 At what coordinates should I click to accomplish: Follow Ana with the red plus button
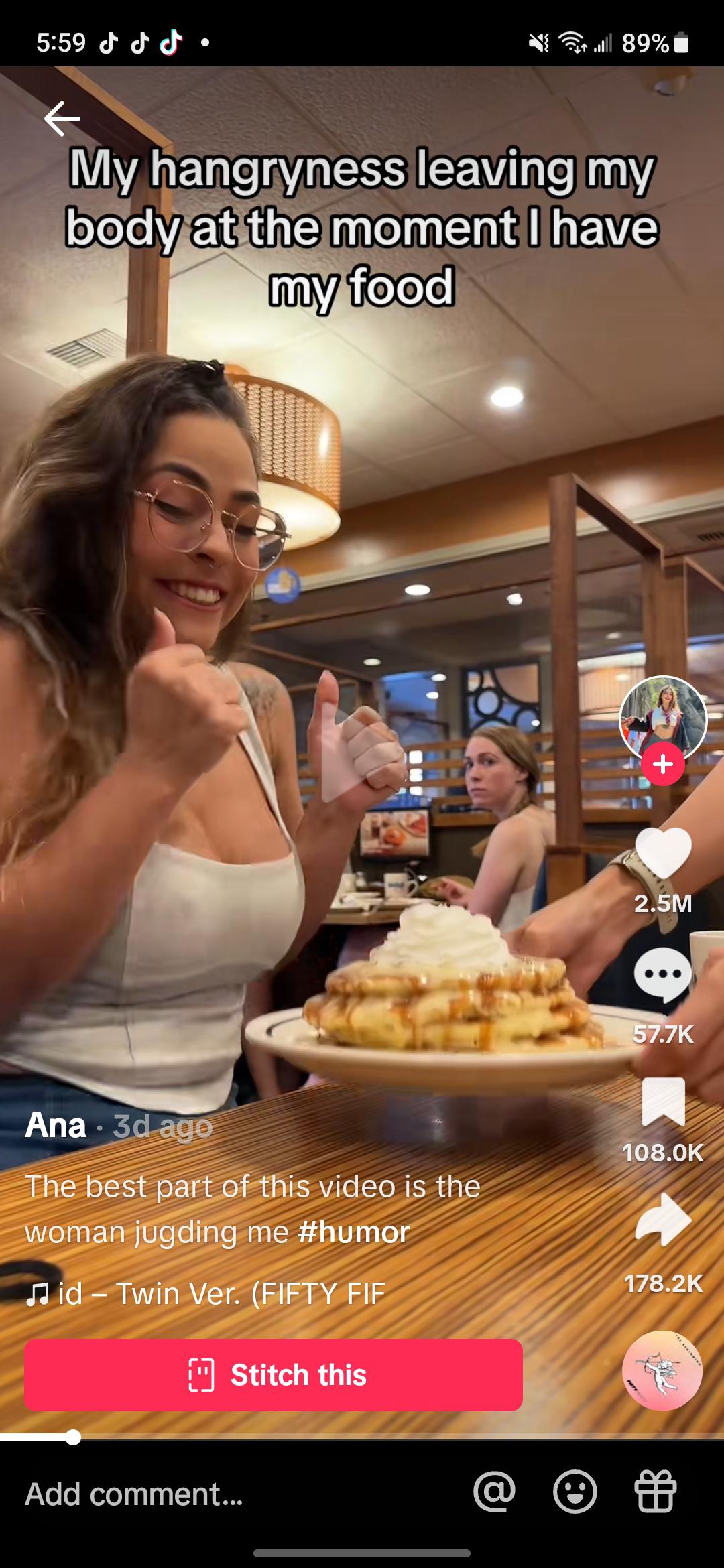(x=663, y=765)
